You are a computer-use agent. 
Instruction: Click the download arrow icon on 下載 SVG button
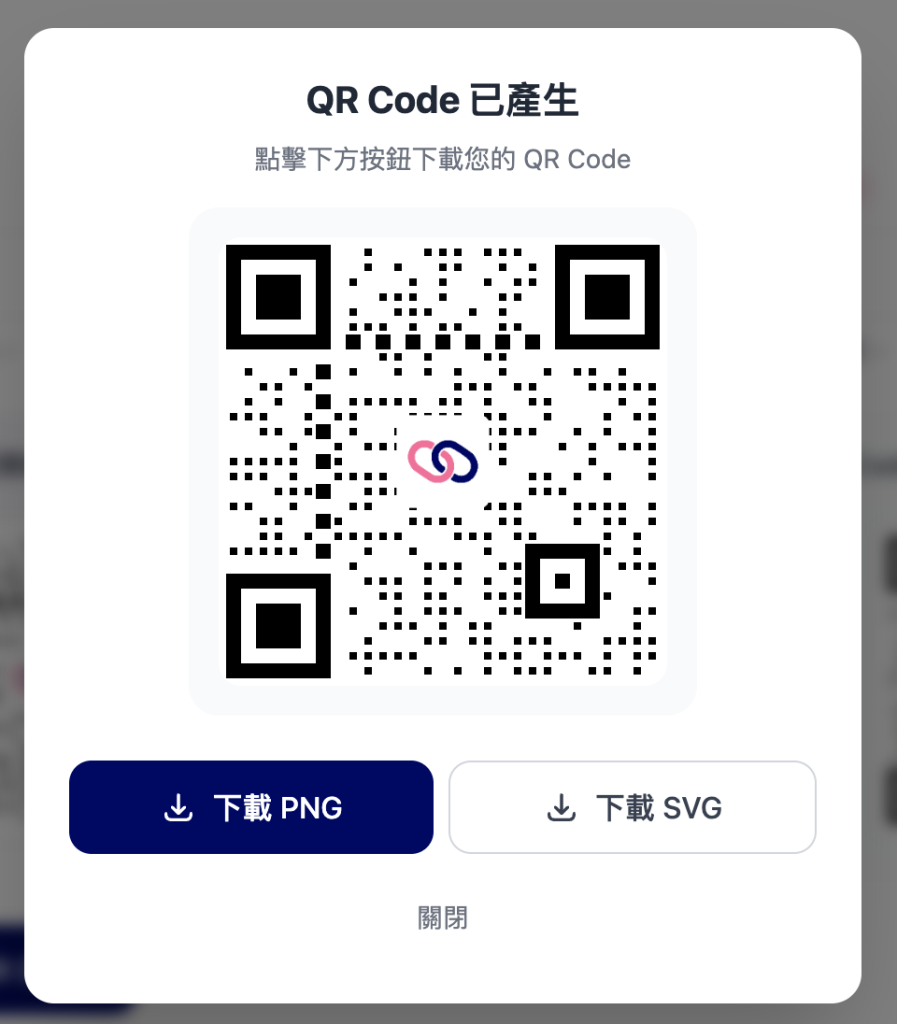561,806
